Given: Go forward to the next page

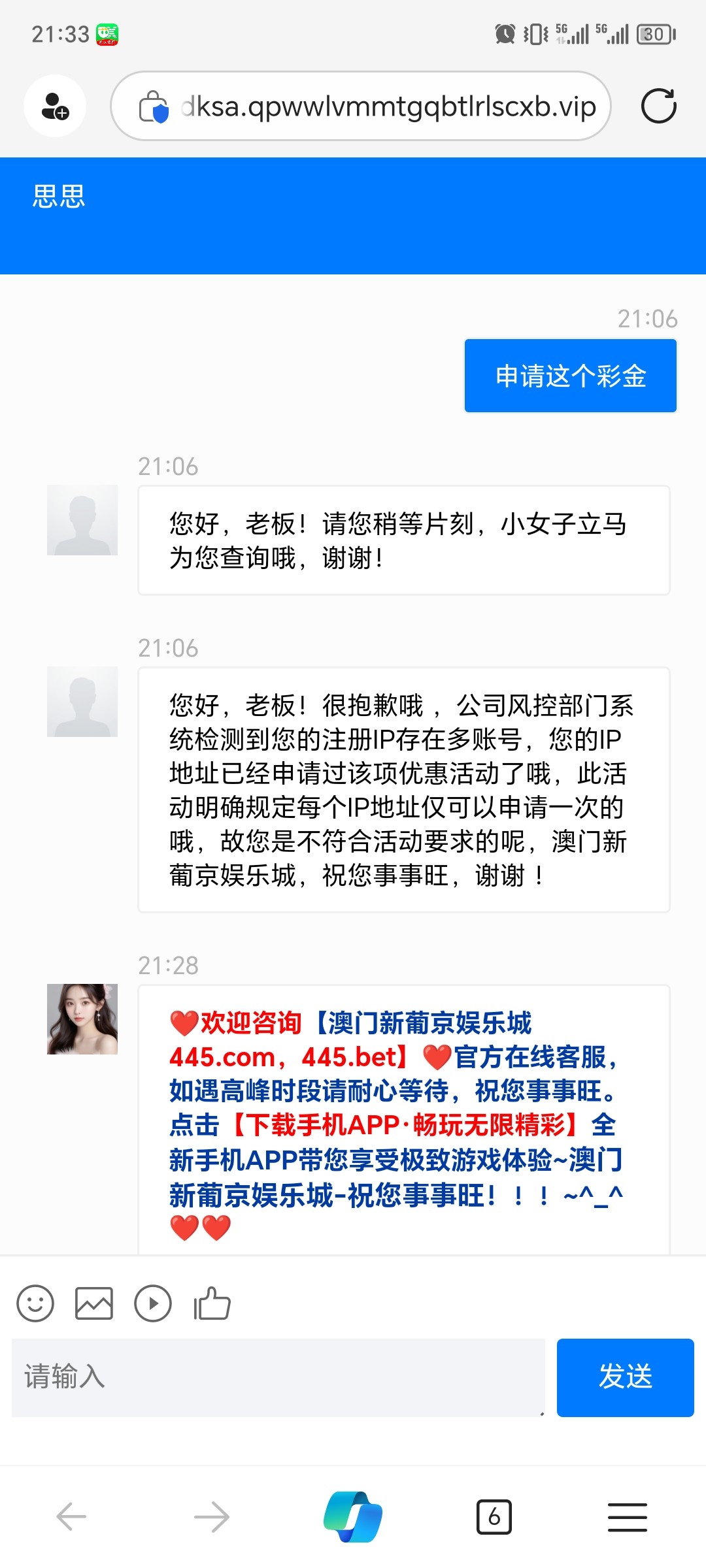Looking at the screenshot, I should point(212,1516).
